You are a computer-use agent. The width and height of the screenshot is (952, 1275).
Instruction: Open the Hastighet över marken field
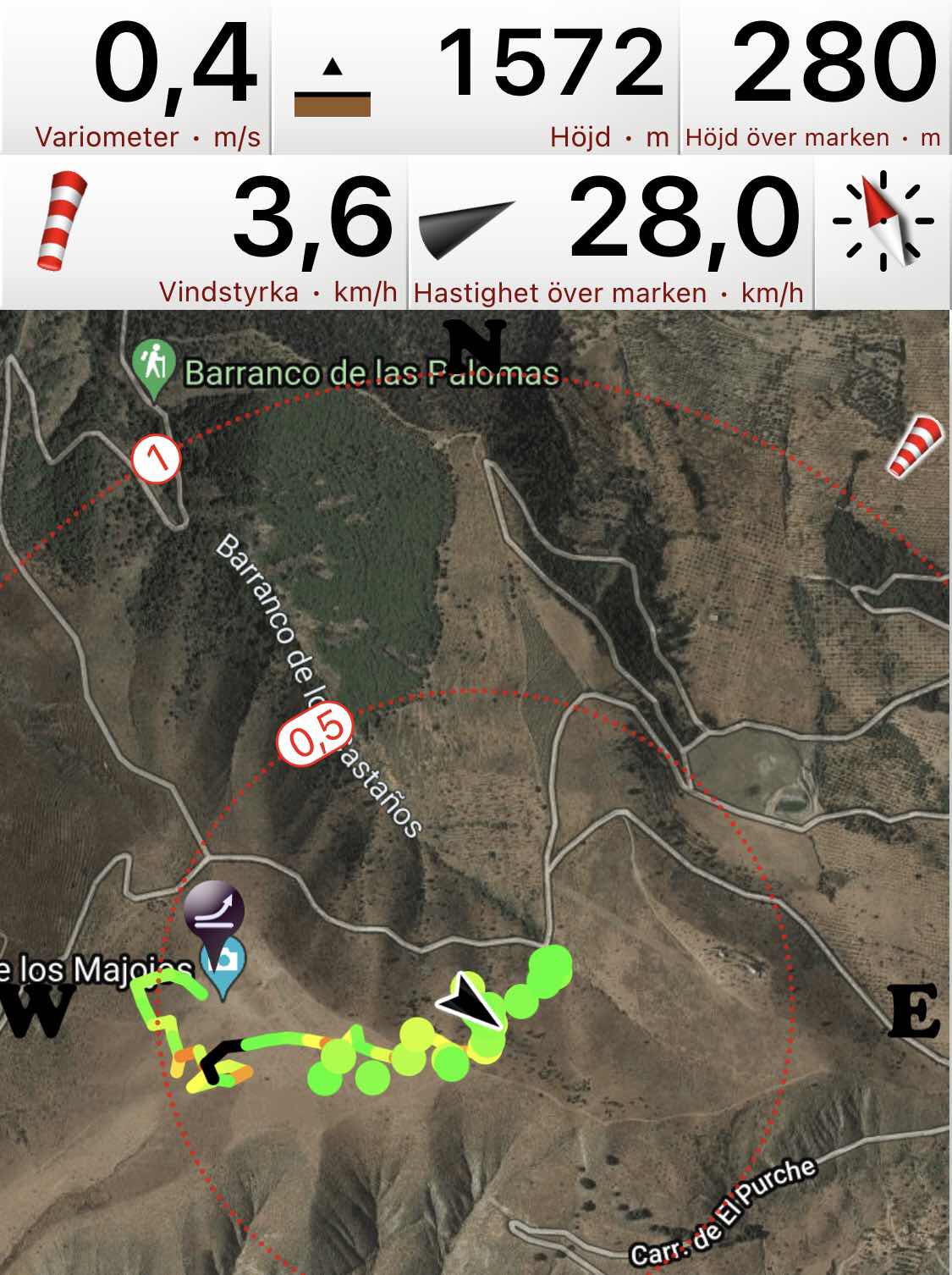611,232
